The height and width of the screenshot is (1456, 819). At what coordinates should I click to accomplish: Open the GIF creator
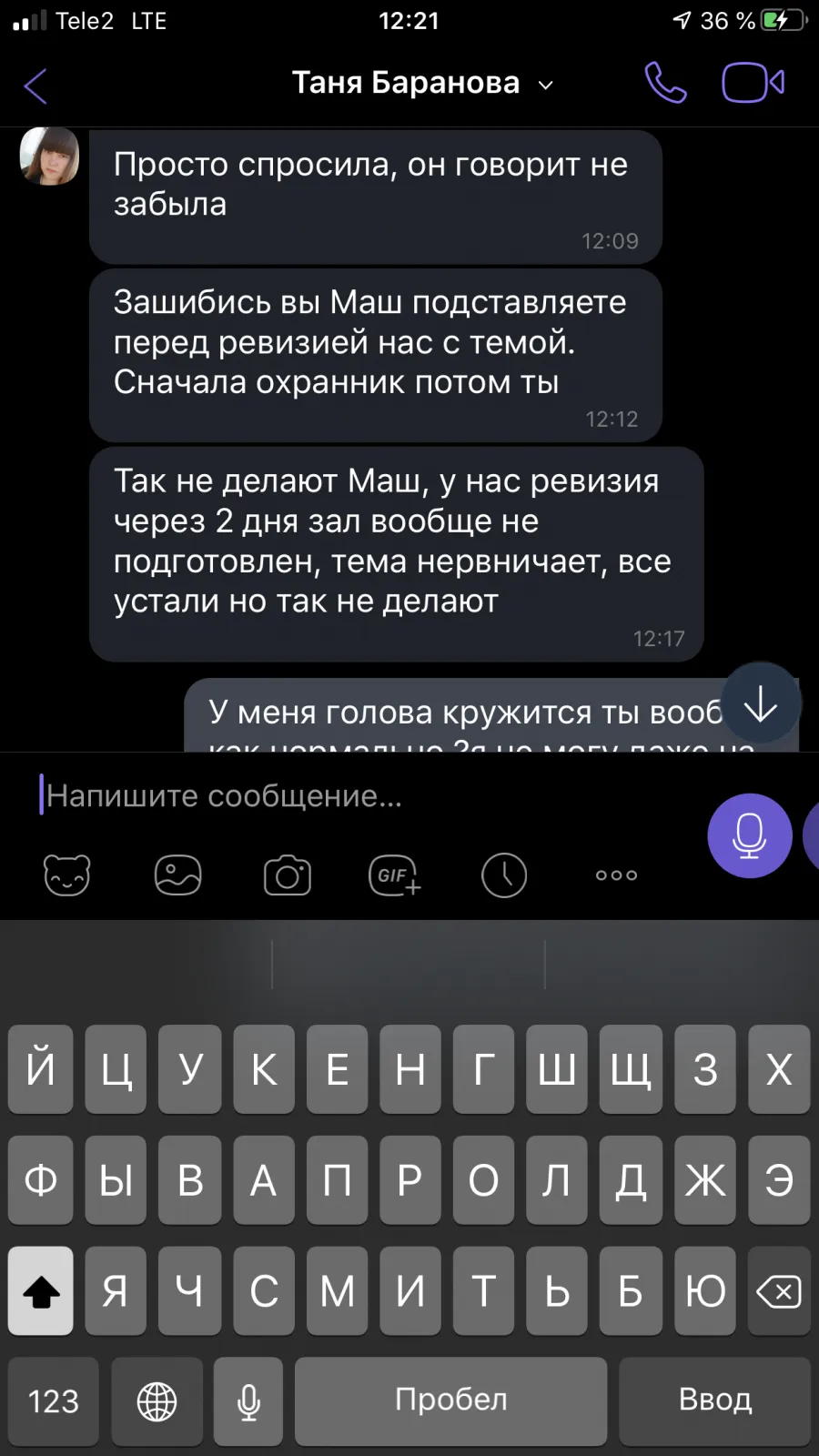point(395,875)
